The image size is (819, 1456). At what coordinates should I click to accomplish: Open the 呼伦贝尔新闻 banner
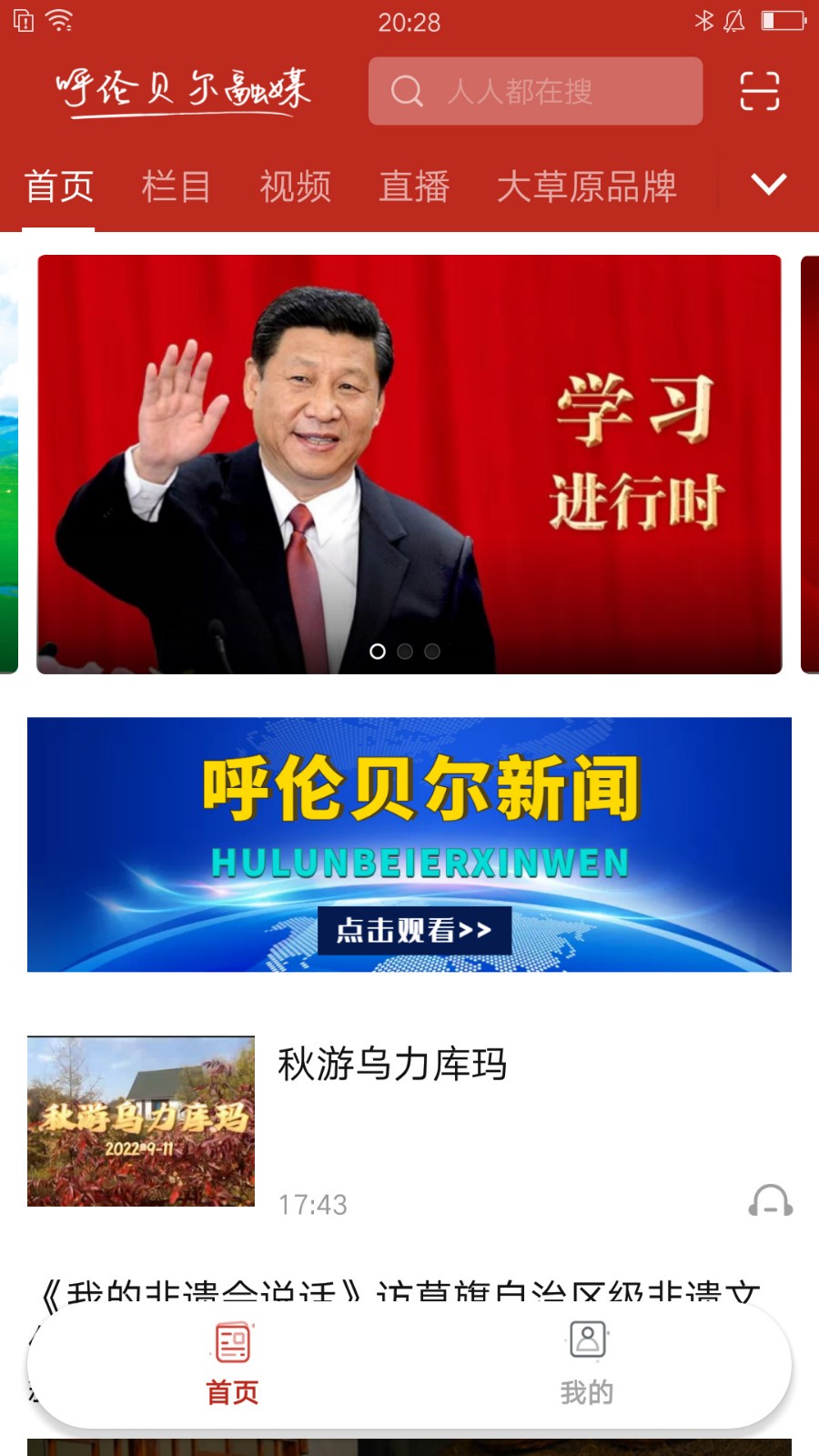click(x=409, y=844)
